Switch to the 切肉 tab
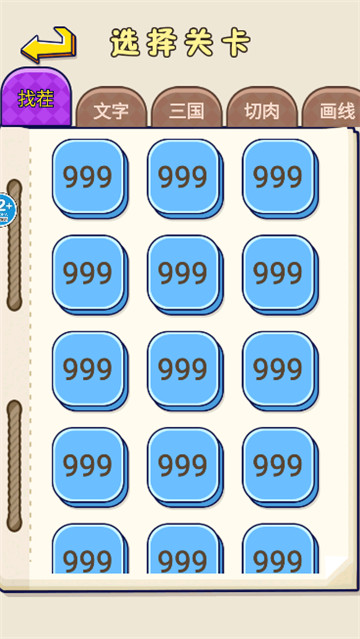The width and height of the screenshot is (360, 639). pyautogui.click(x=262, y=108)
